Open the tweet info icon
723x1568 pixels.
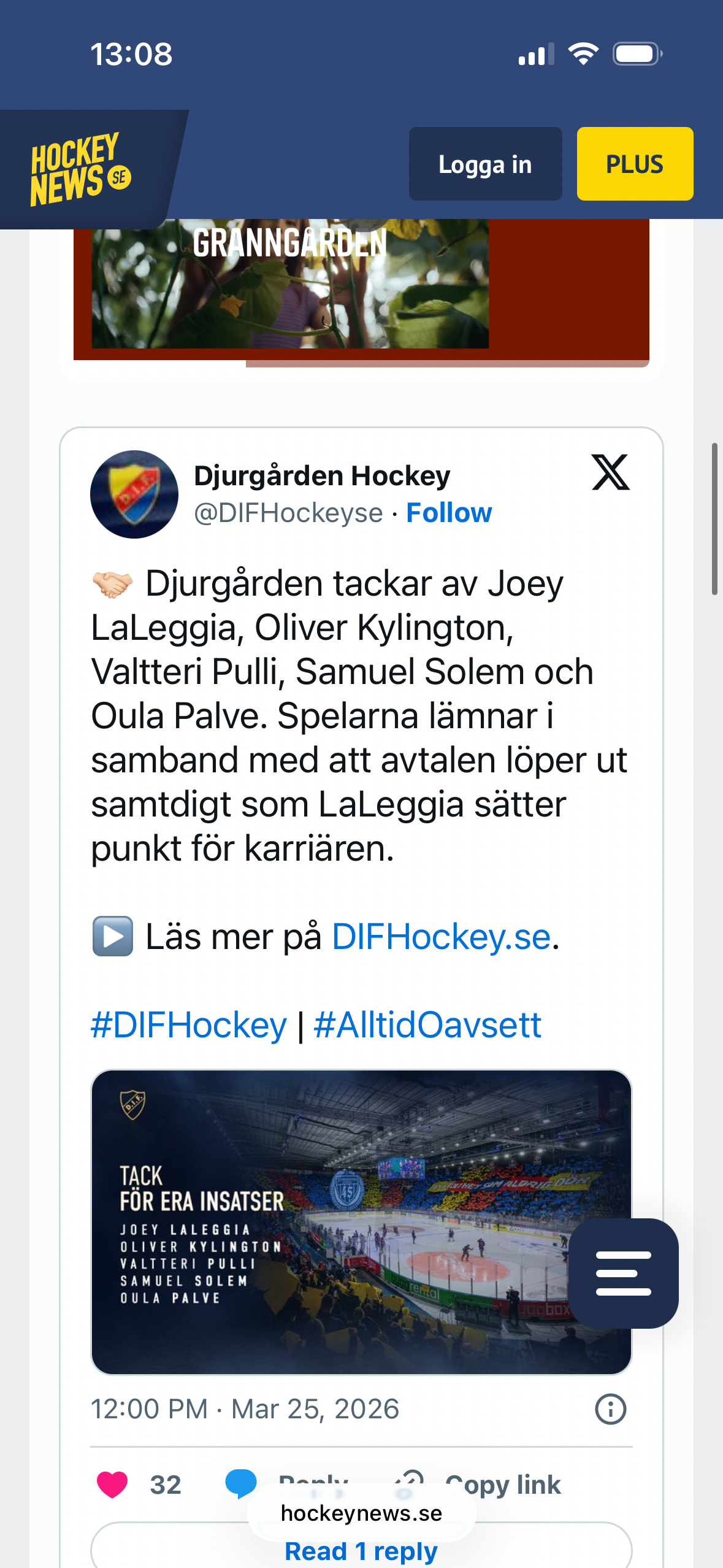[x=610, y=1409]
